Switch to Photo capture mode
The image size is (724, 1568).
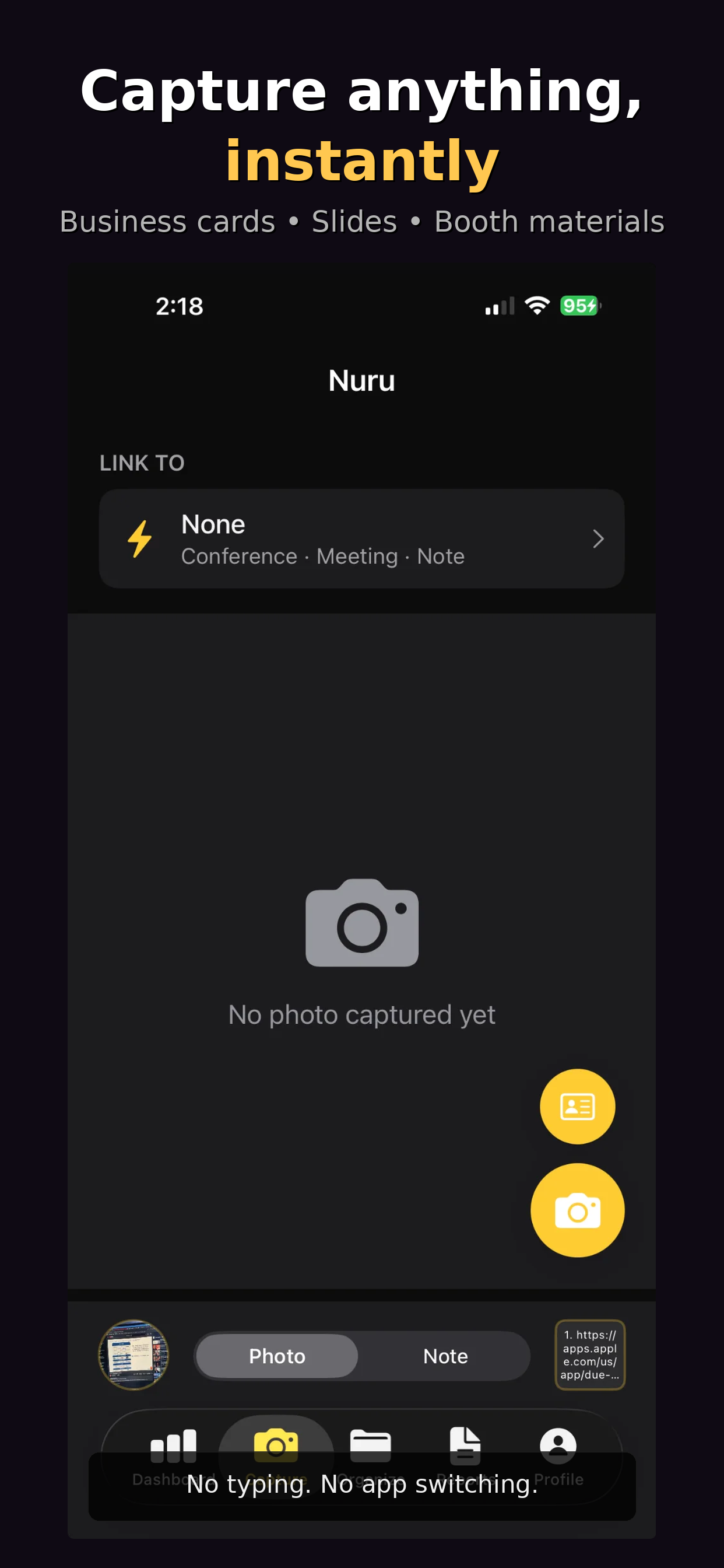tap(276, 1356)
